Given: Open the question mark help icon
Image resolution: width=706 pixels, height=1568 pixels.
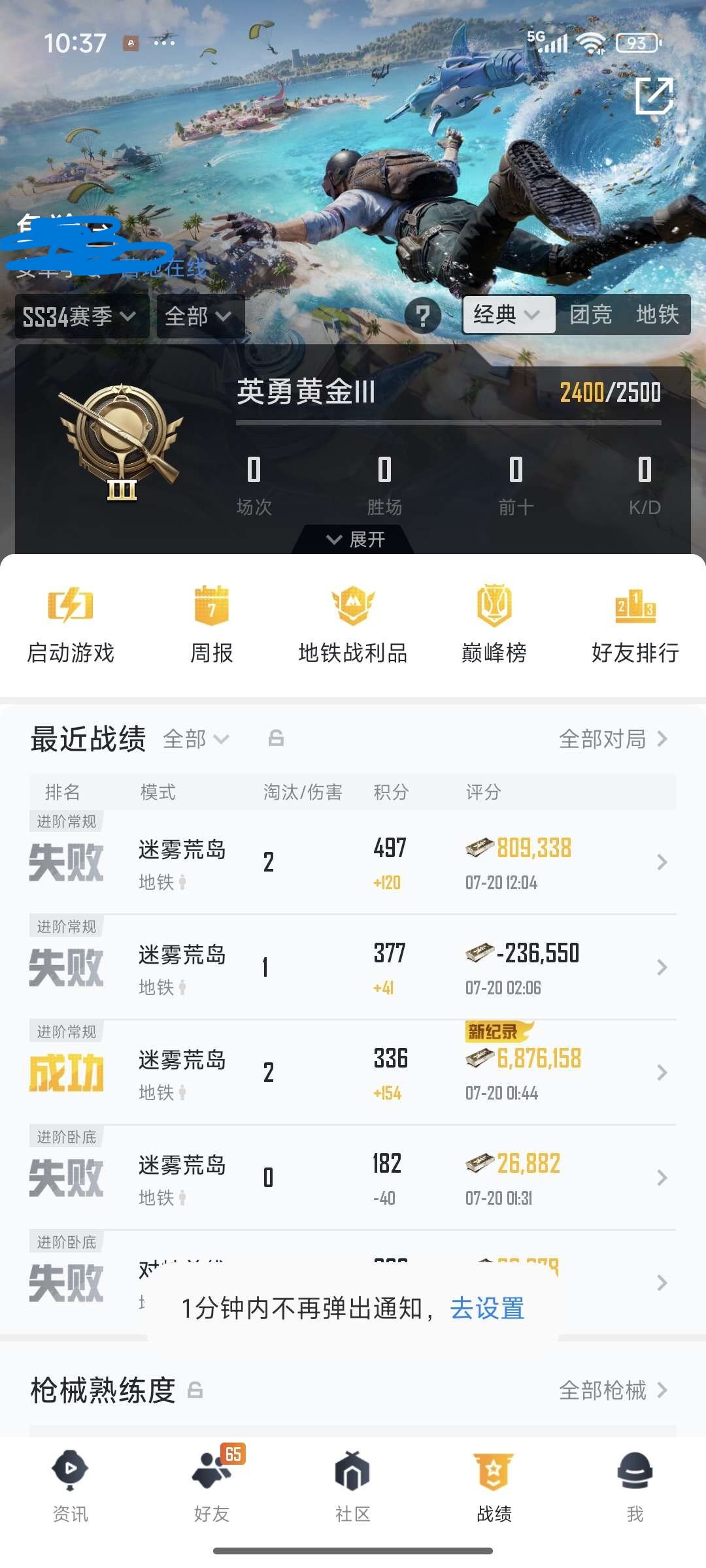Looking at the screenshot, I should pyautogui.click(x=422, y=316).
